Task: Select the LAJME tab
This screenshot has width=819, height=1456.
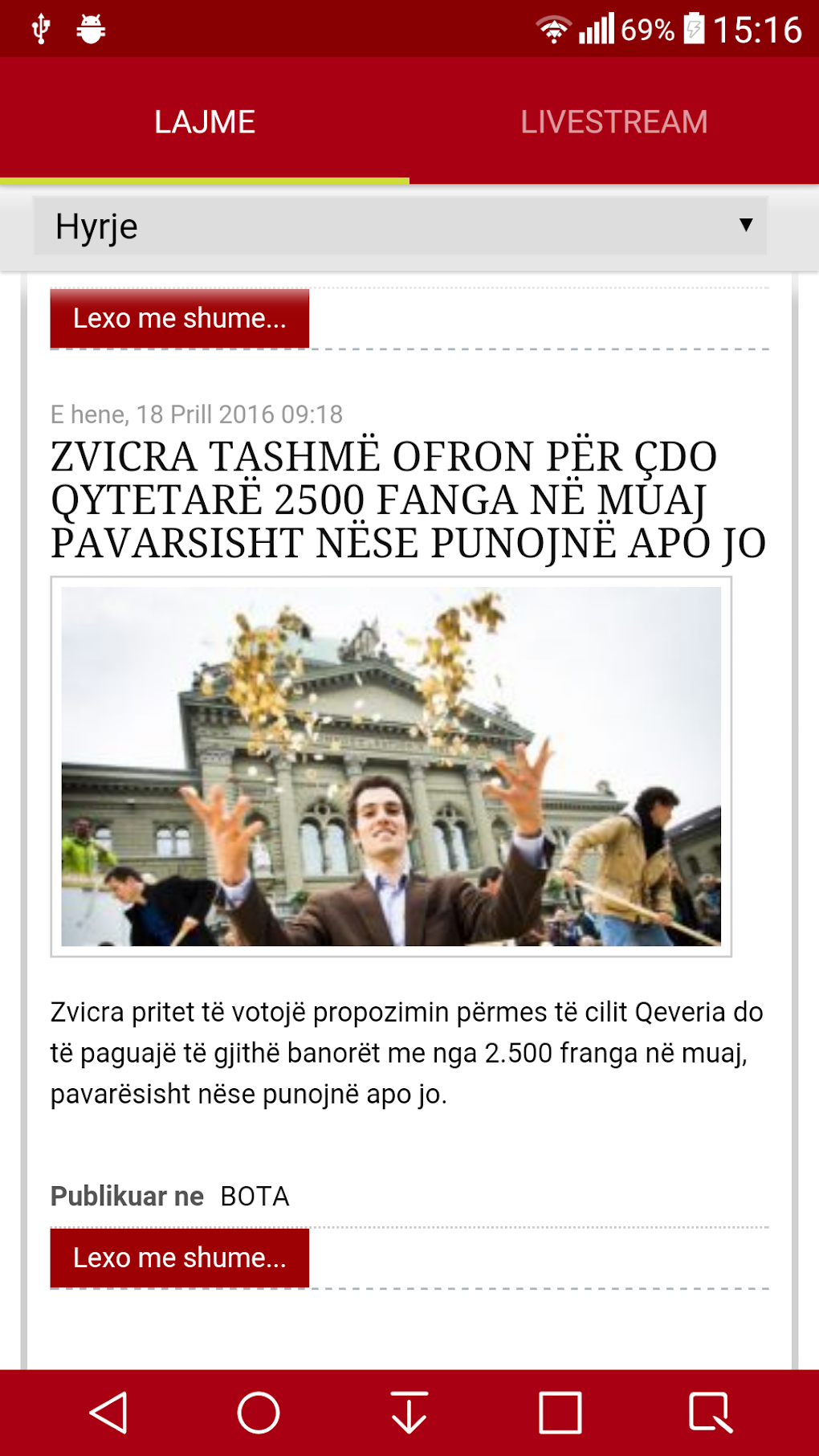Action: (x=205, y=122)
